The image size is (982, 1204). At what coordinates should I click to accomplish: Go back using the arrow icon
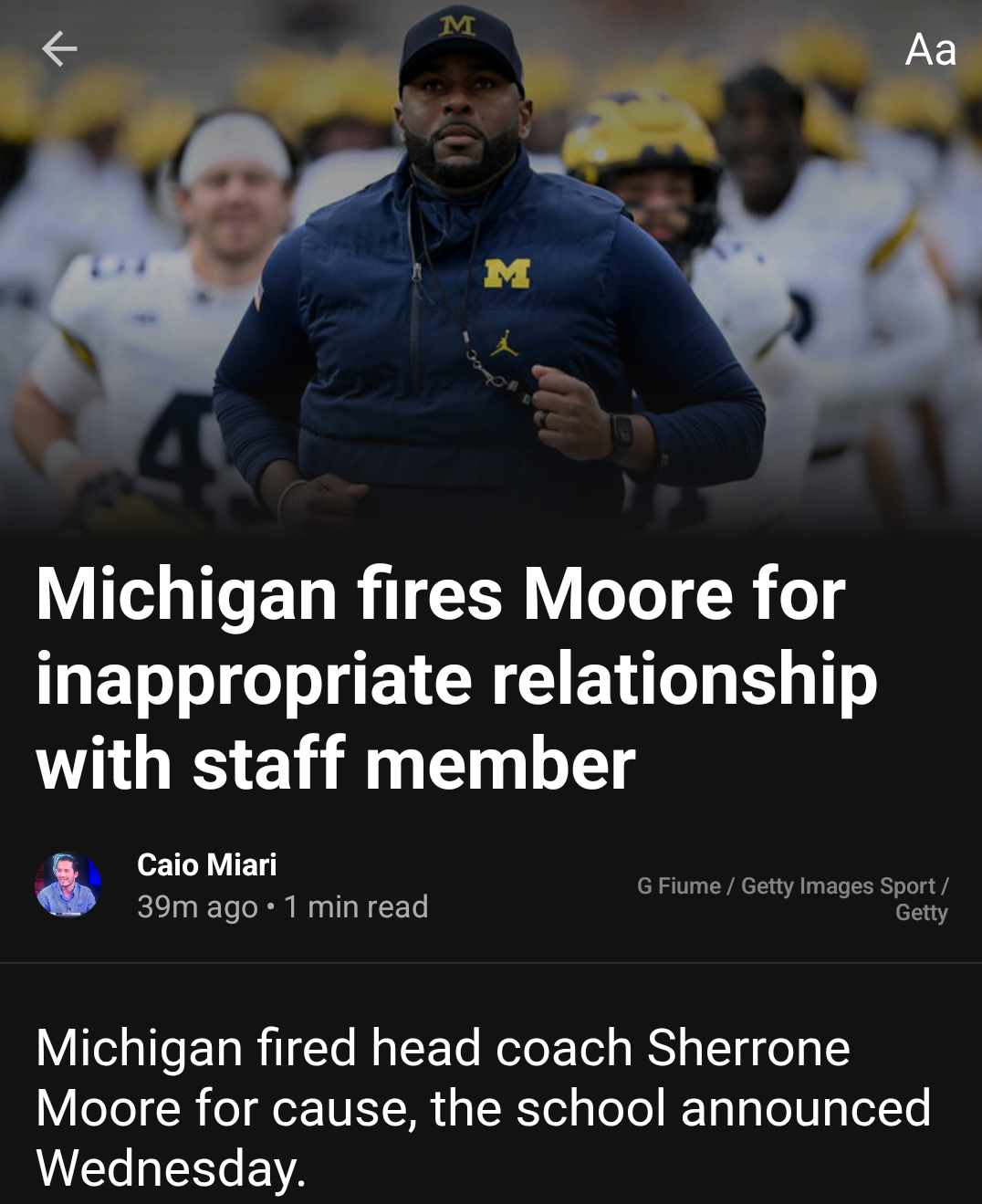[59, 49]
